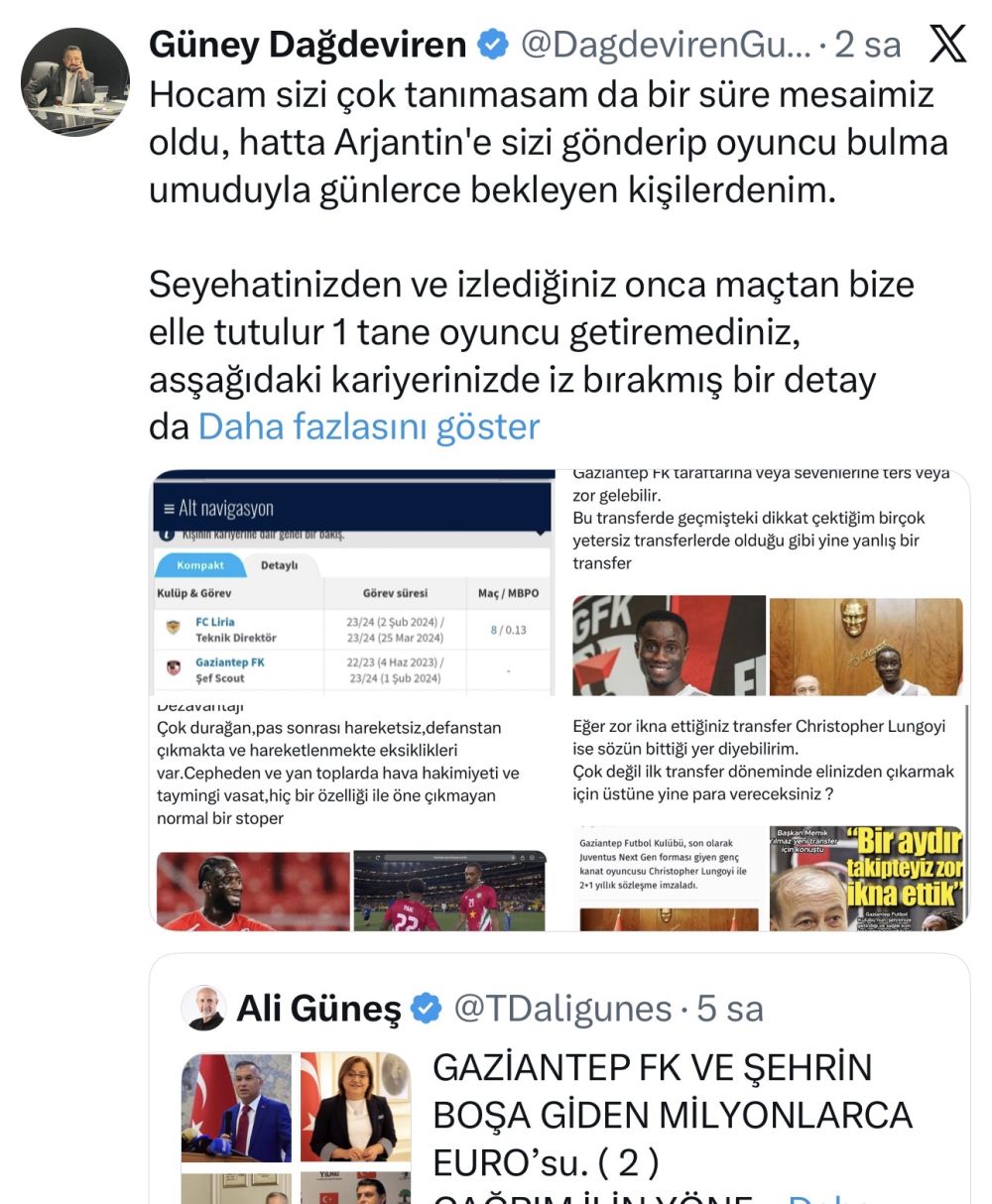This screenshot has width=992, height=1204.
Task: Expand the tweet via 'Daha fazlasını göster'
Action: [x=369, y=427]
